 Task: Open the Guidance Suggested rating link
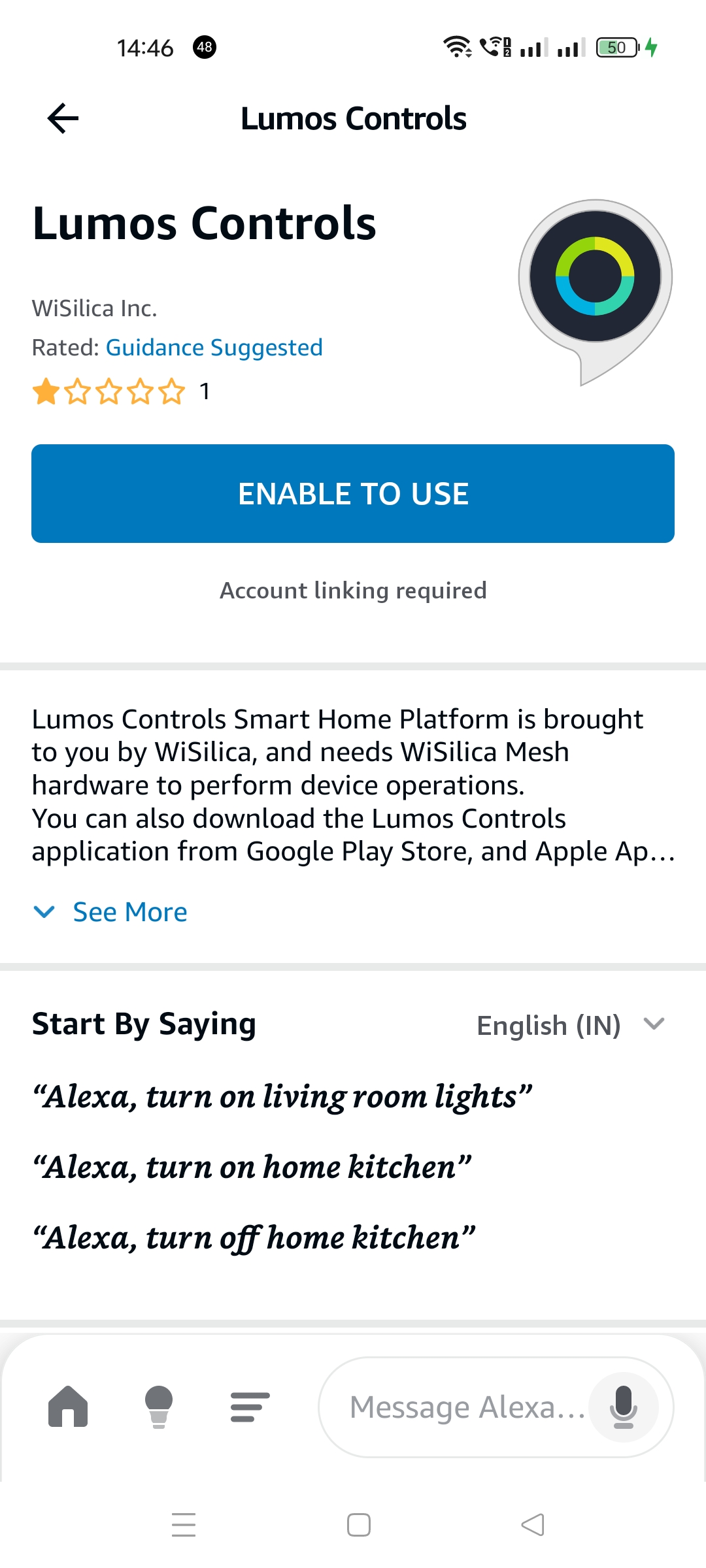214,348
